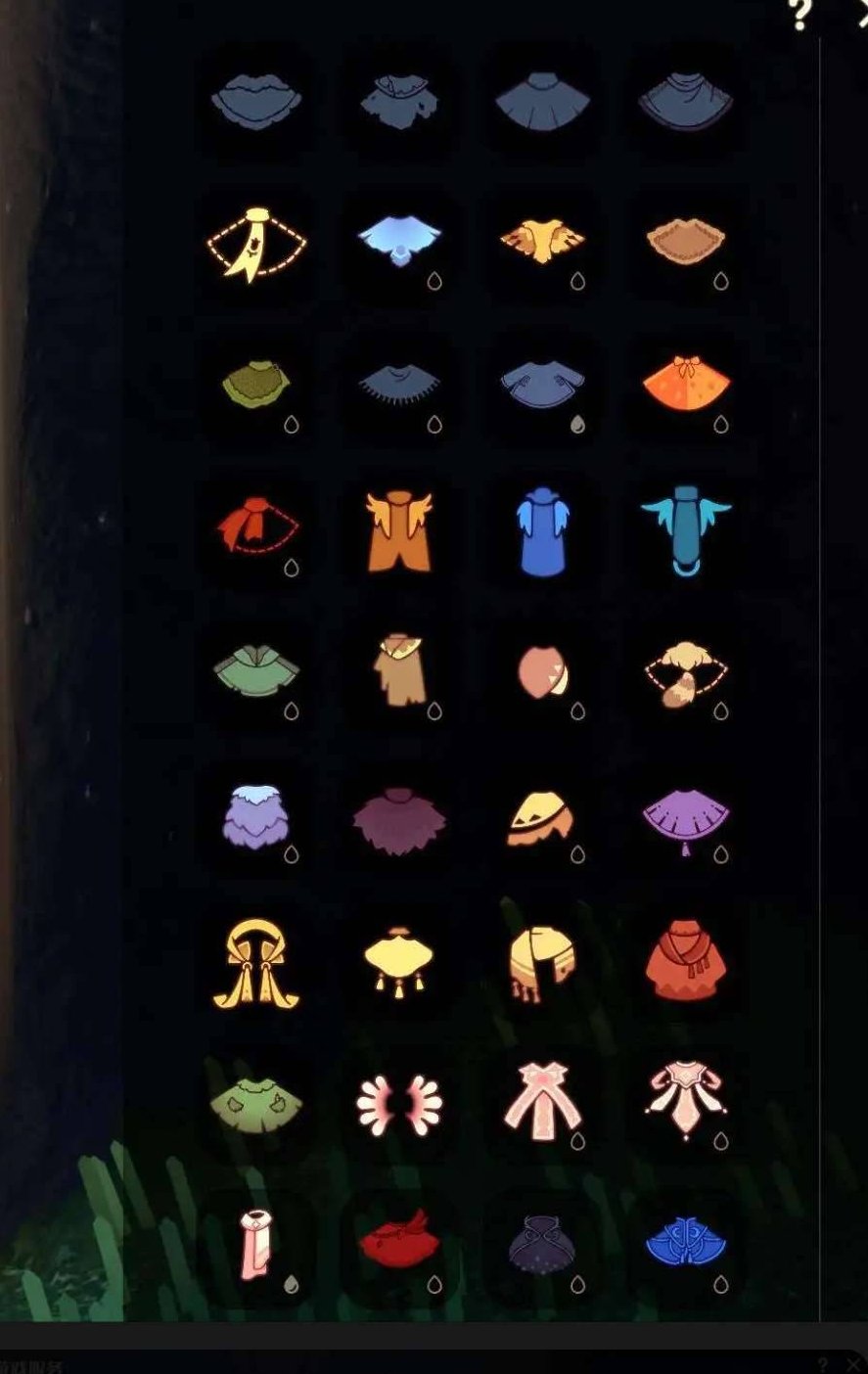Viewport: 868px width, 1374px height.
Task: Equip the red-orange hooded poncho
Action: point(686,959)
